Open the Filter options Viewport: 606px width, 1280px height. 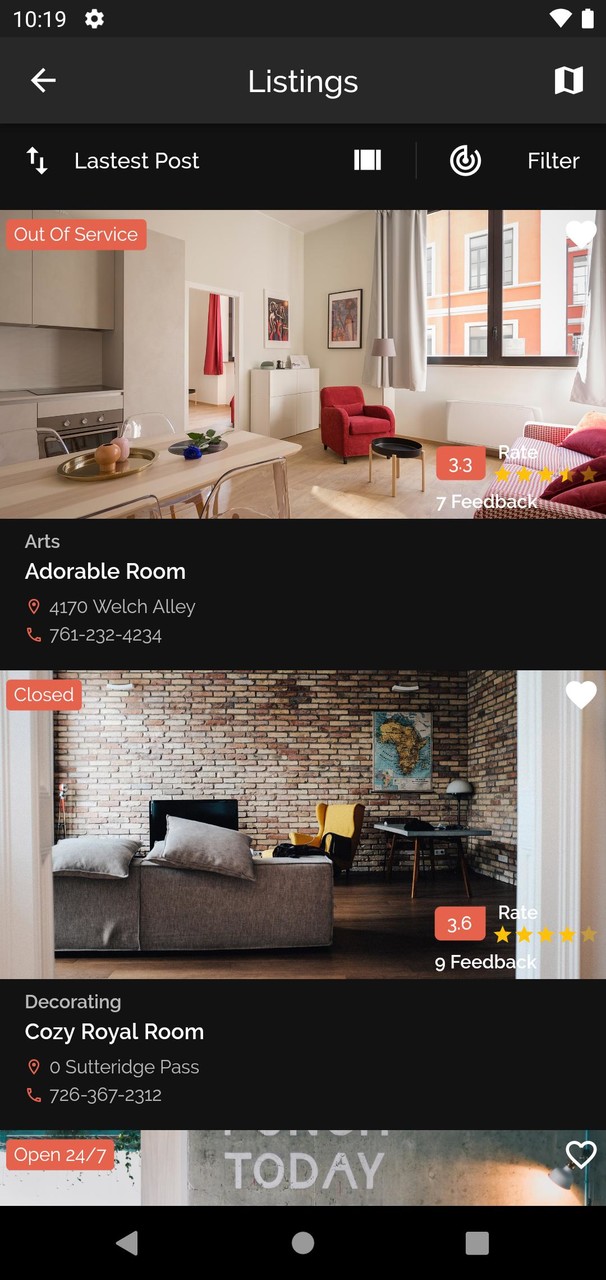553,161
